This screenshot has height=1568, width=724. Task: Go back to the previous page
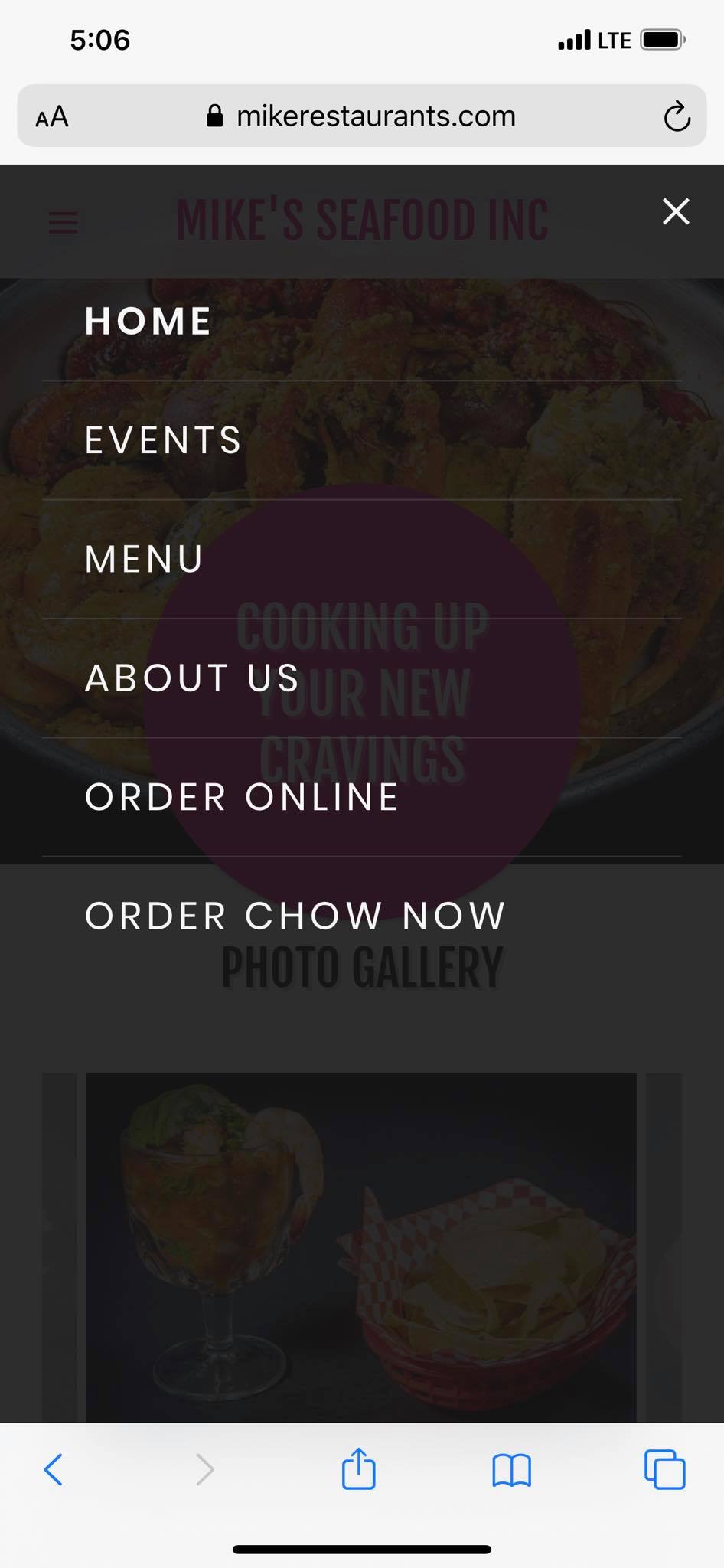pos(54,1469)
